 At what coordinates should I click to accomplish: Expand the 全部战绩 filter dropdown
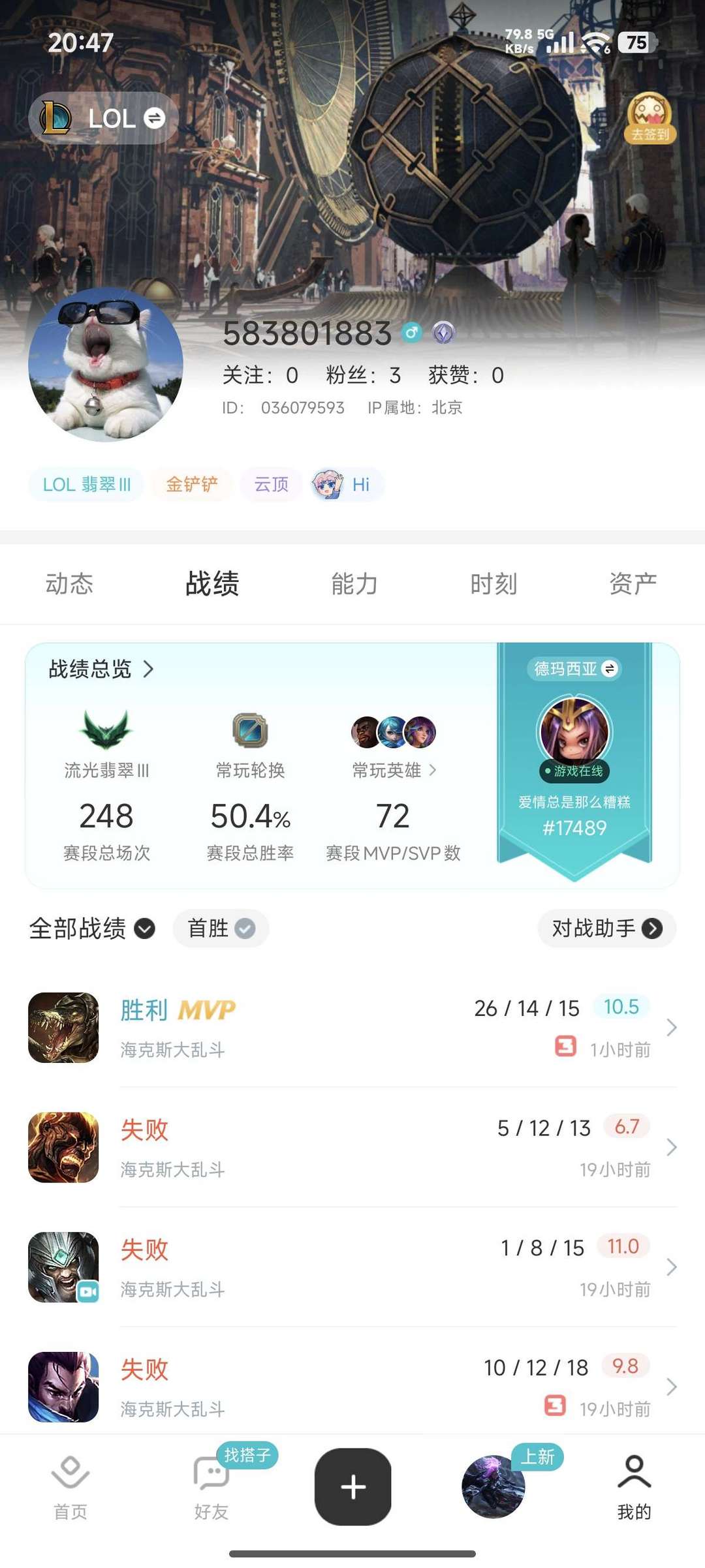pos(92,928)
